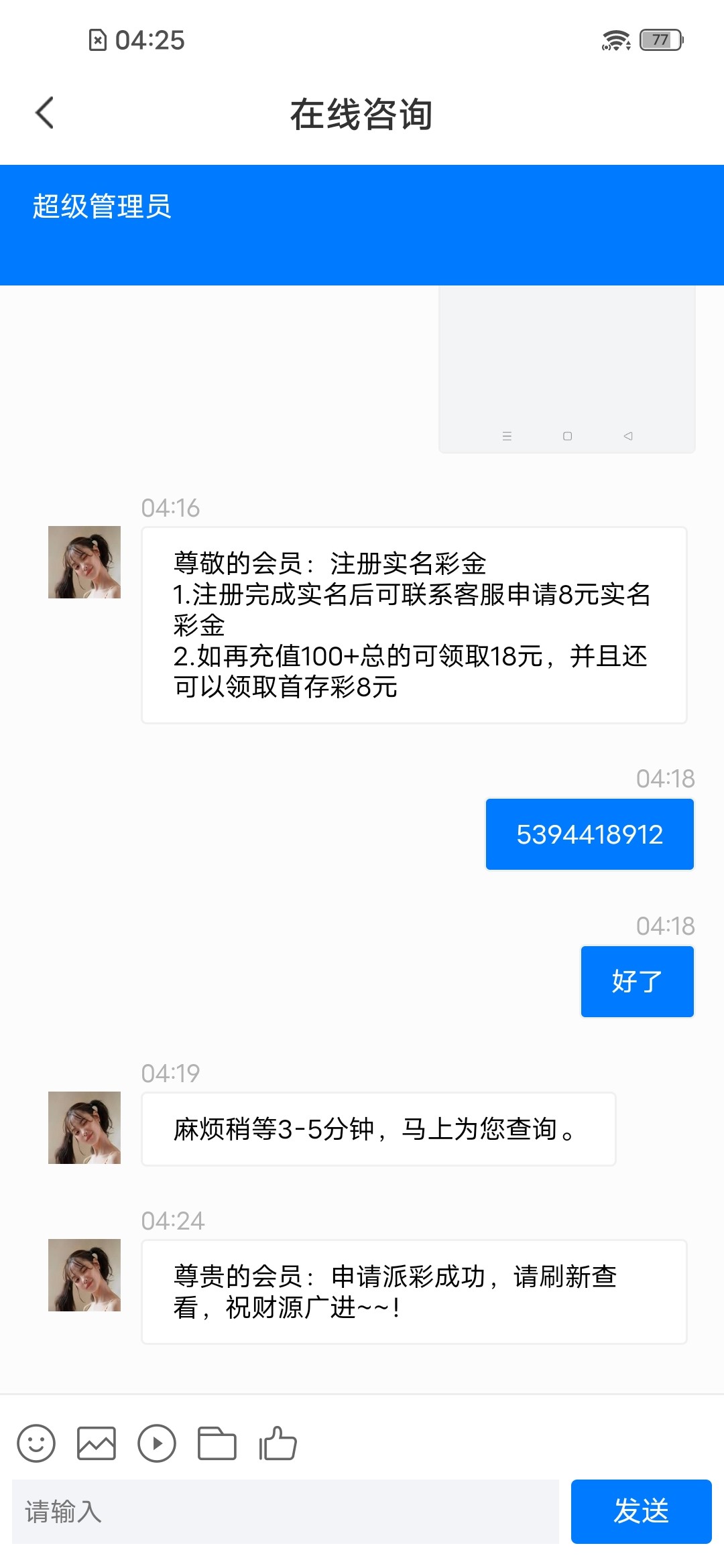Screen dimensions: 724x1568
Task: Open the emoji picker
Action: pos(36,1443)
